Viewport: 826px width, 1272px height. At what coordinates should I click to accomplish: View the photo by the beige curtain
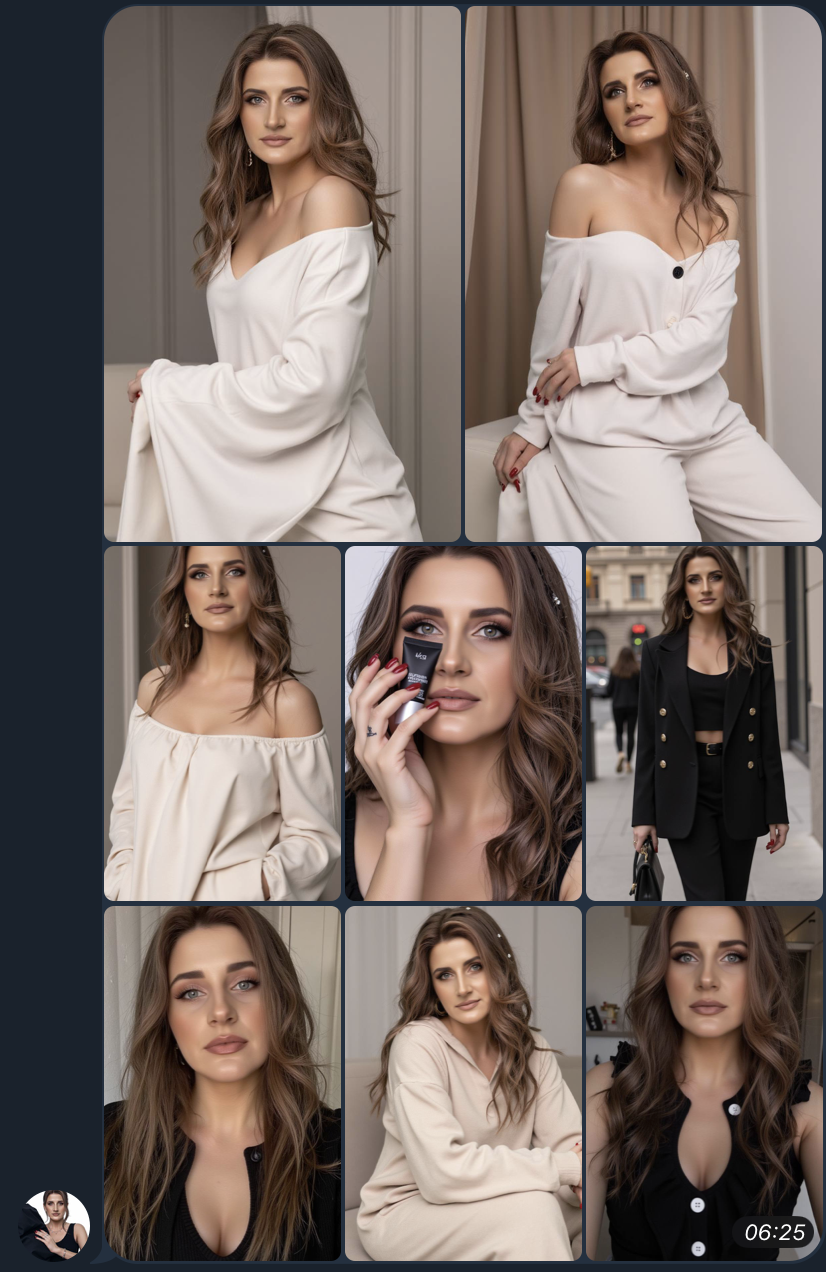pyautogui.click(x=643, y=273)
